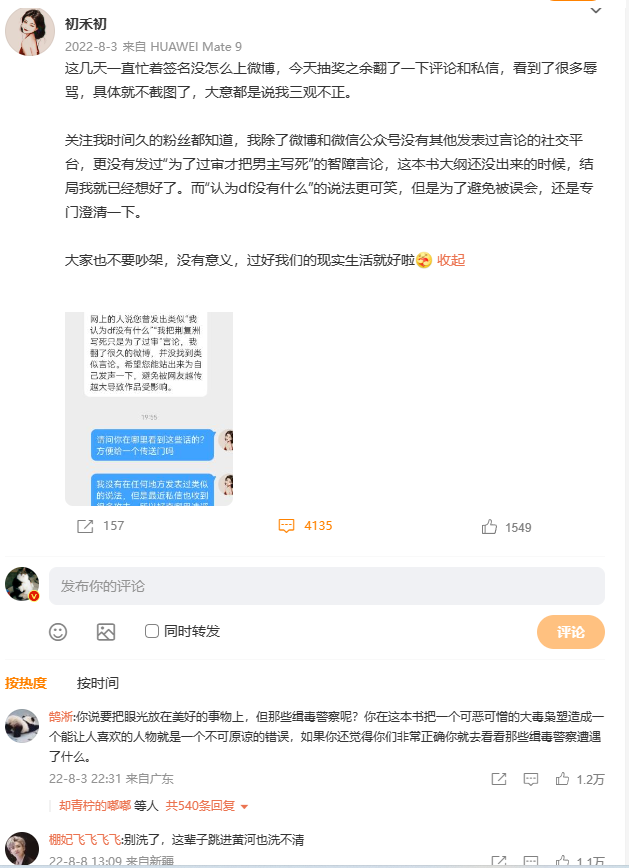Reply to 鸽淅's comment
Image resolution: width=629 pixels, height=868 pixels.
[x=531, y=778]
